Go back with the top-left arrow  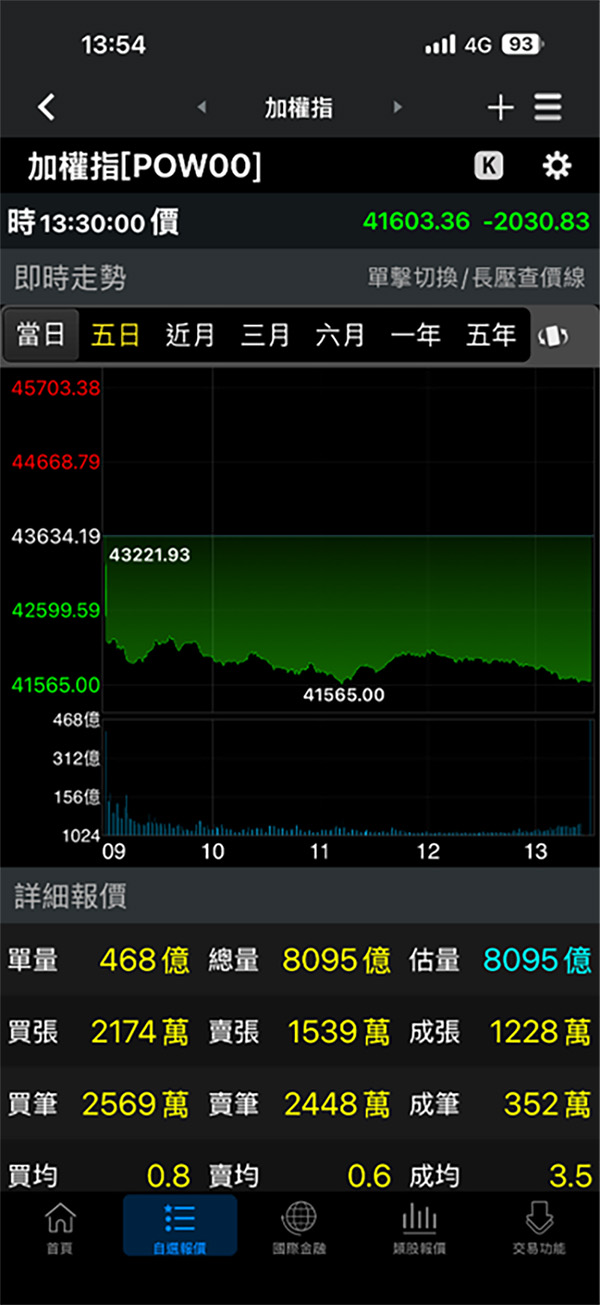(46, 107)
